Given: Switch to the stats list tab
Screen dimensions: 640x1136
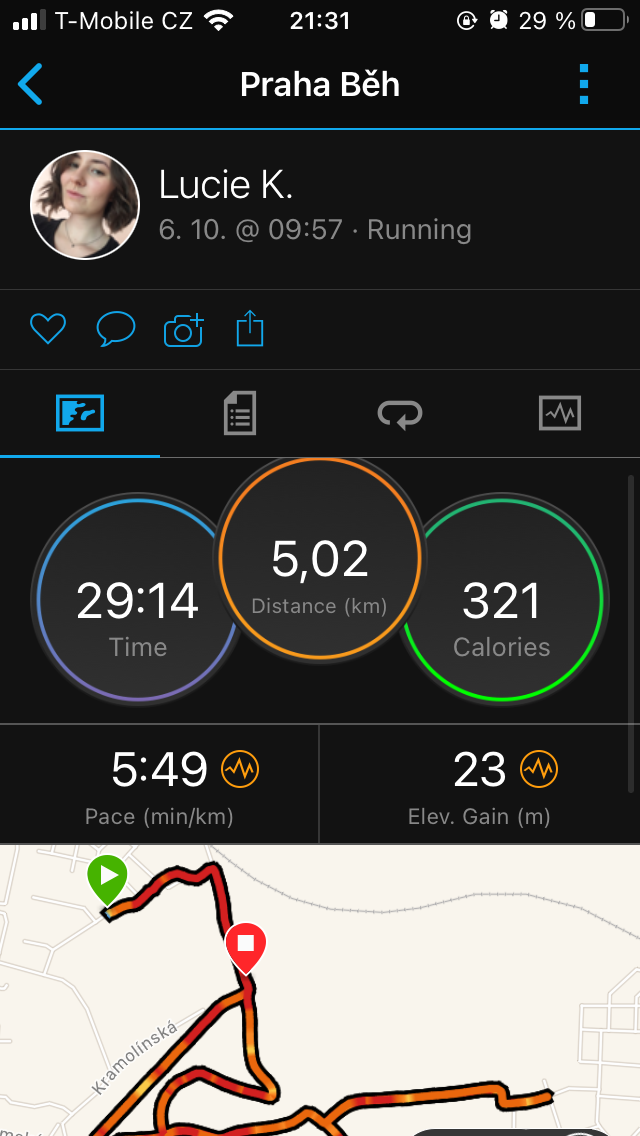Looking at the screenshot, I should pos(240,414).
